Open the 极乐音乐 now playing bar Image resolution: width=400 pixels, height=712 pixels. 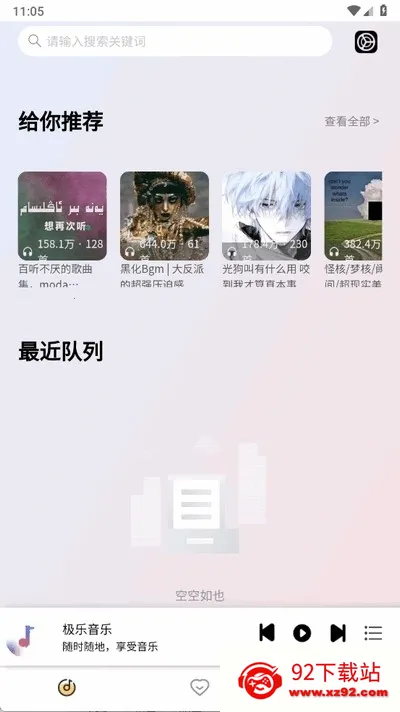127,638
